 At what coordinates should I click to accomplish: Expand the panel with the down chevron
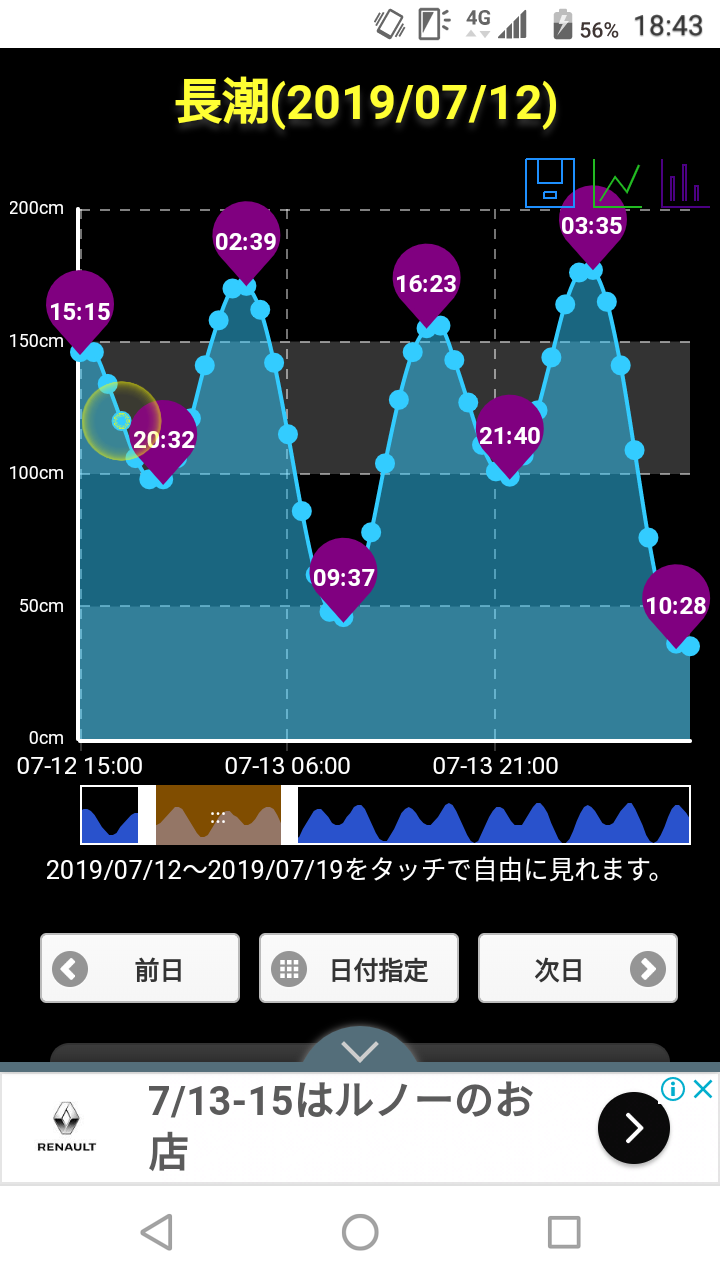pyautogui.click(x=360, y=1050)
